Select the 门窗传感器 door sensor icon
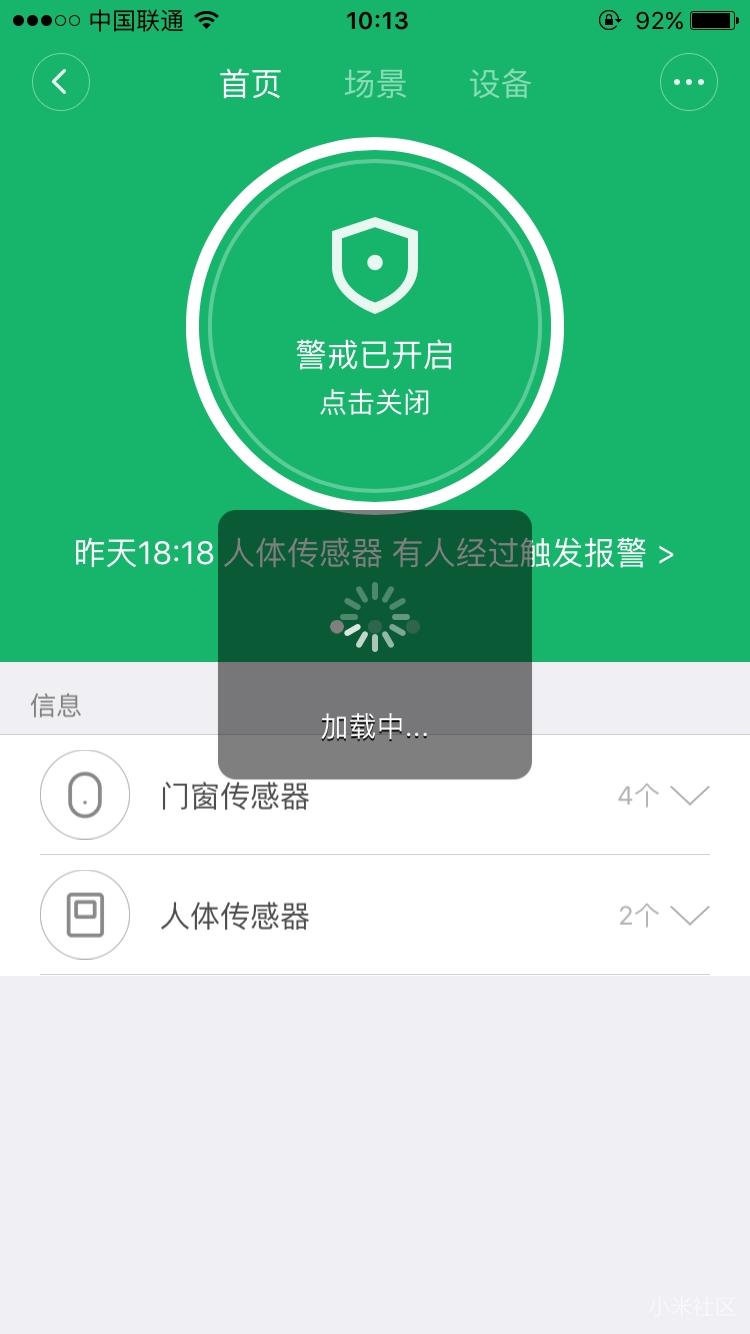The image size is (750, 1334). pyautogui.click(x=84, y=794)
